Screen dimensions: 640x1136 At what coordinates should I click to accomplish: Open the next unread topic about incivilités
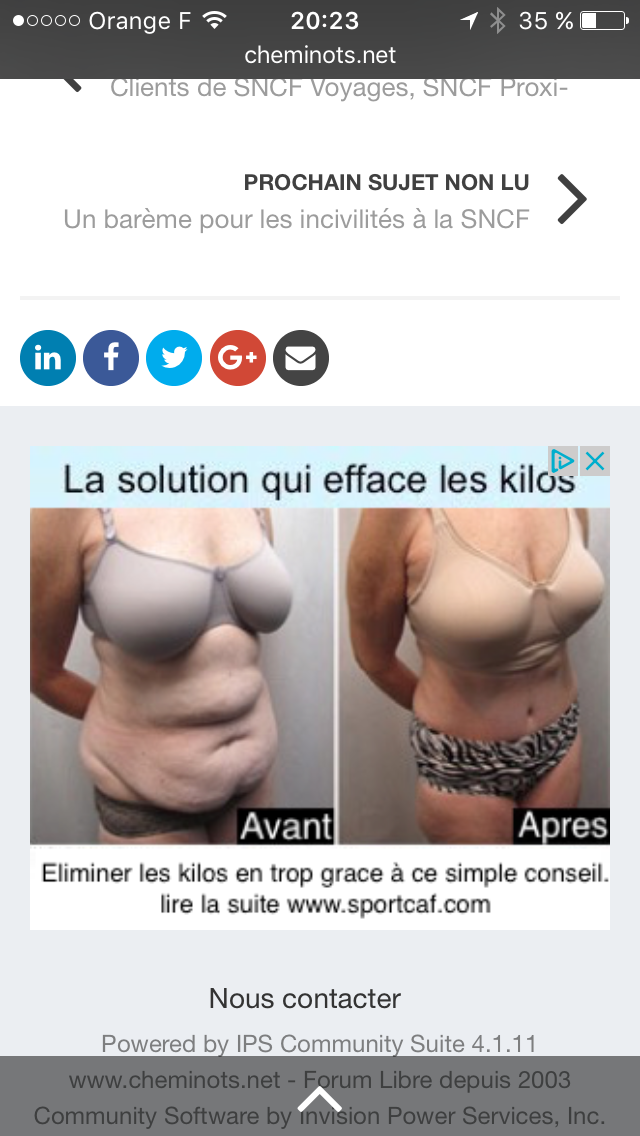click(324, 200)
